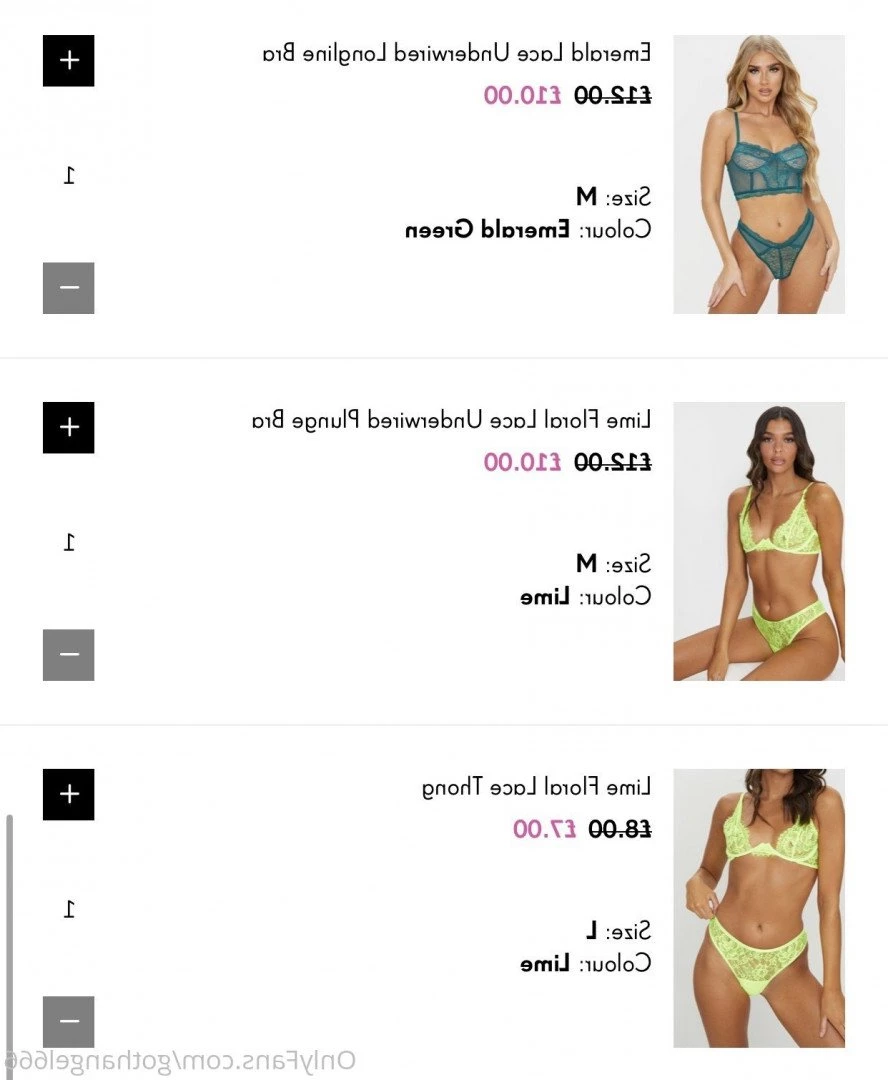Image resolution: width=888 pixels, height=1080 pixels.
Task: Open the Emerald Lace Longline Bra product image
Action: click(758, 175)
